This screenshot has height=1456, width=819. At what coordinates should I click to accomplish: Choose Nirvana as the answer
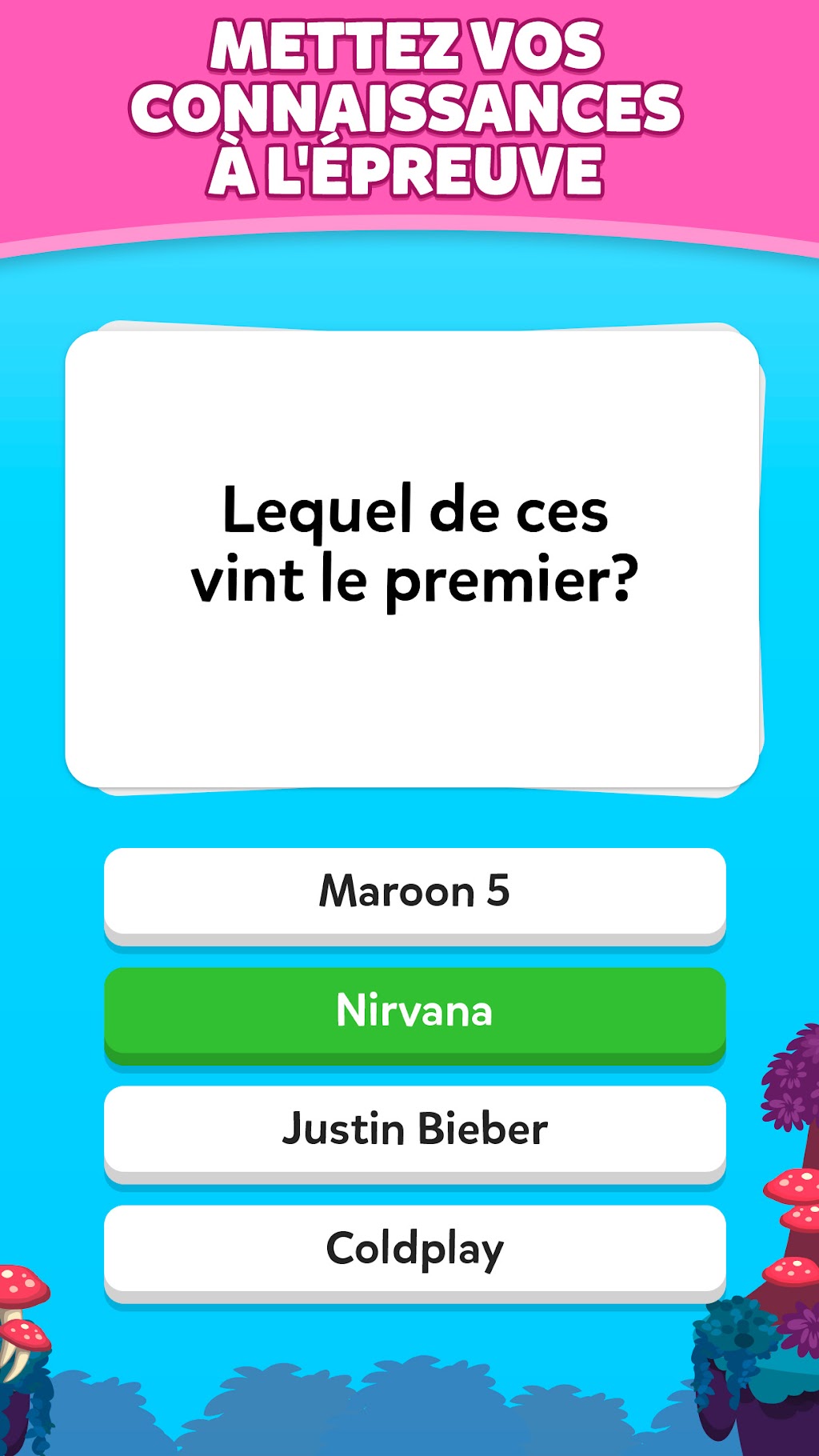click(x=415, y=1014)
